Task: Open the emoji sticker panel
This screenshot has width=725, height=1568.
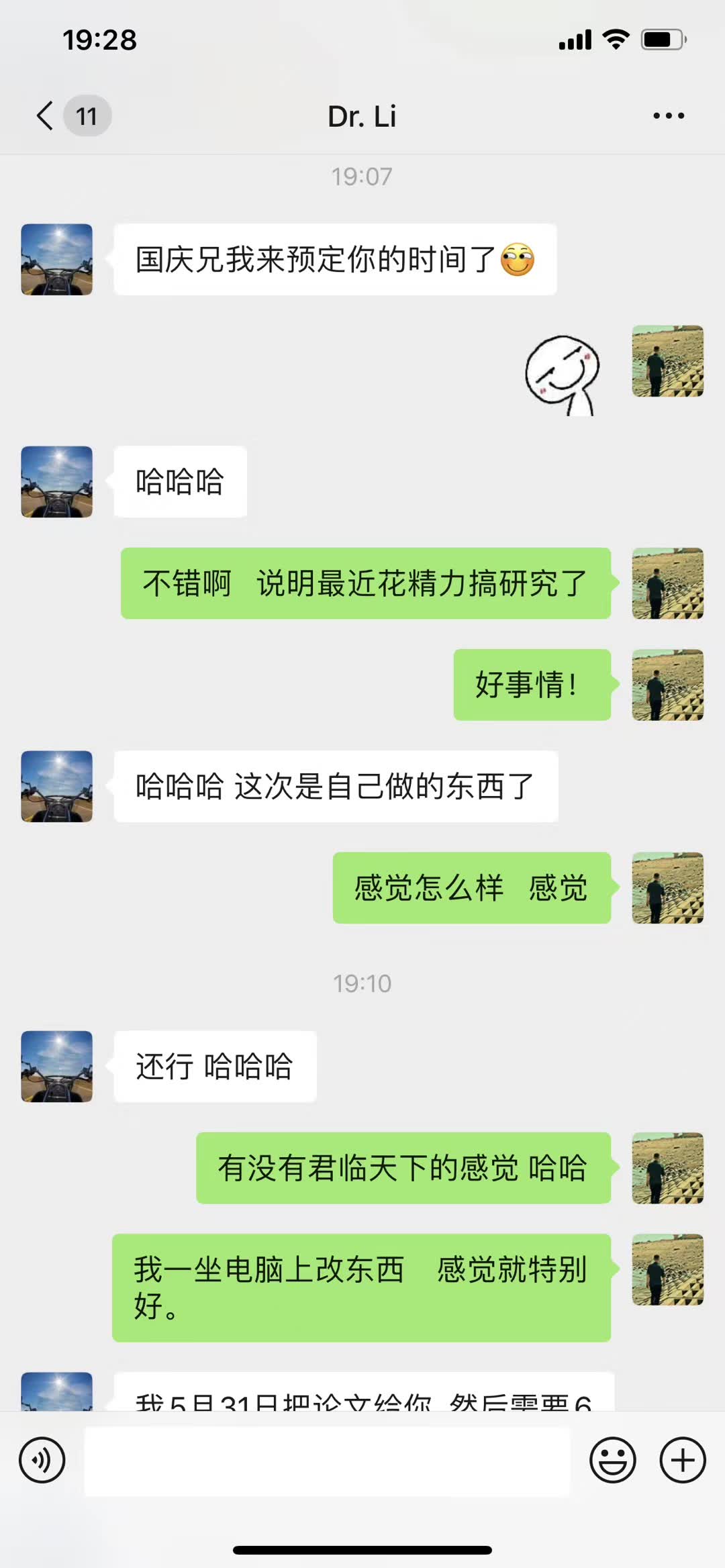Action: coord(612,1460)
